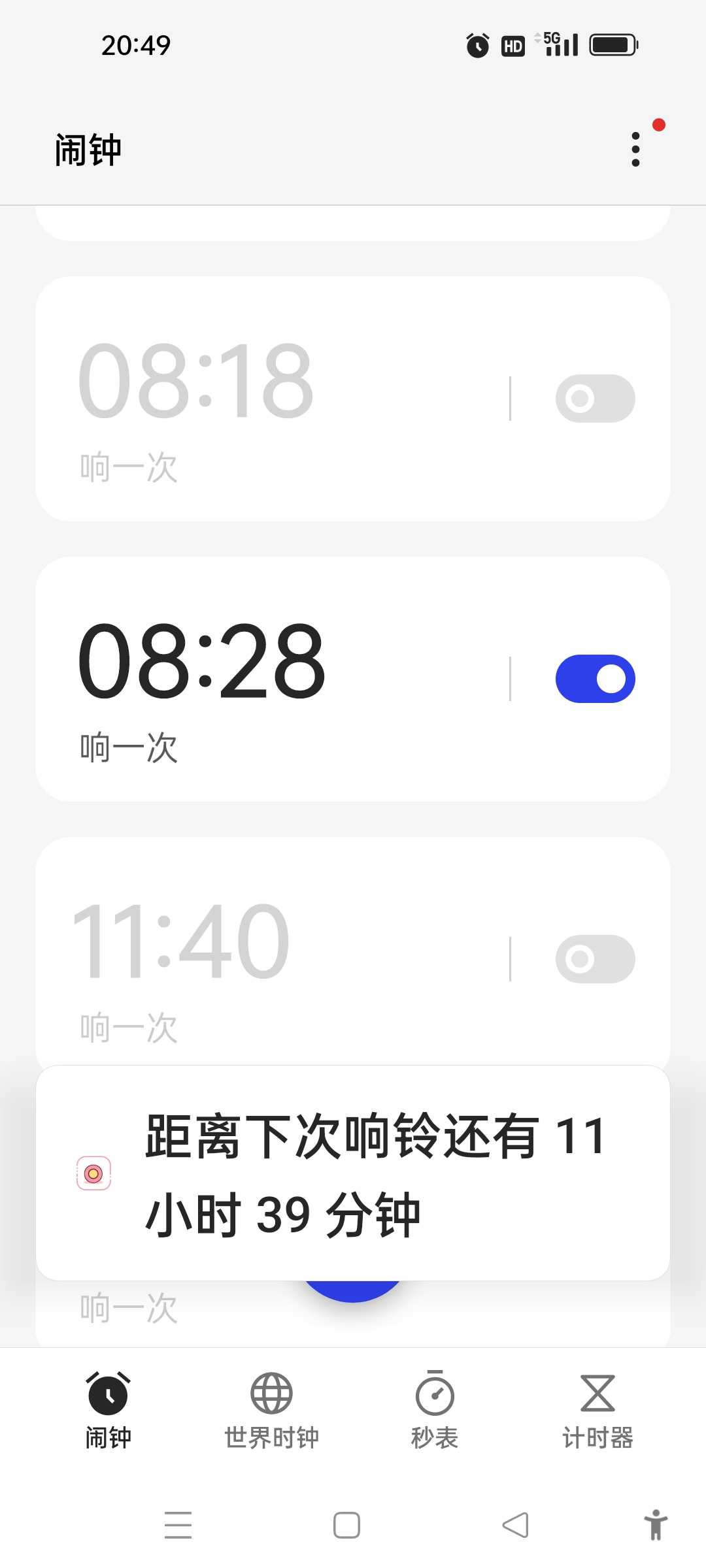
Task: Open recent apps from navigation bar
Action: point(178,1526)
